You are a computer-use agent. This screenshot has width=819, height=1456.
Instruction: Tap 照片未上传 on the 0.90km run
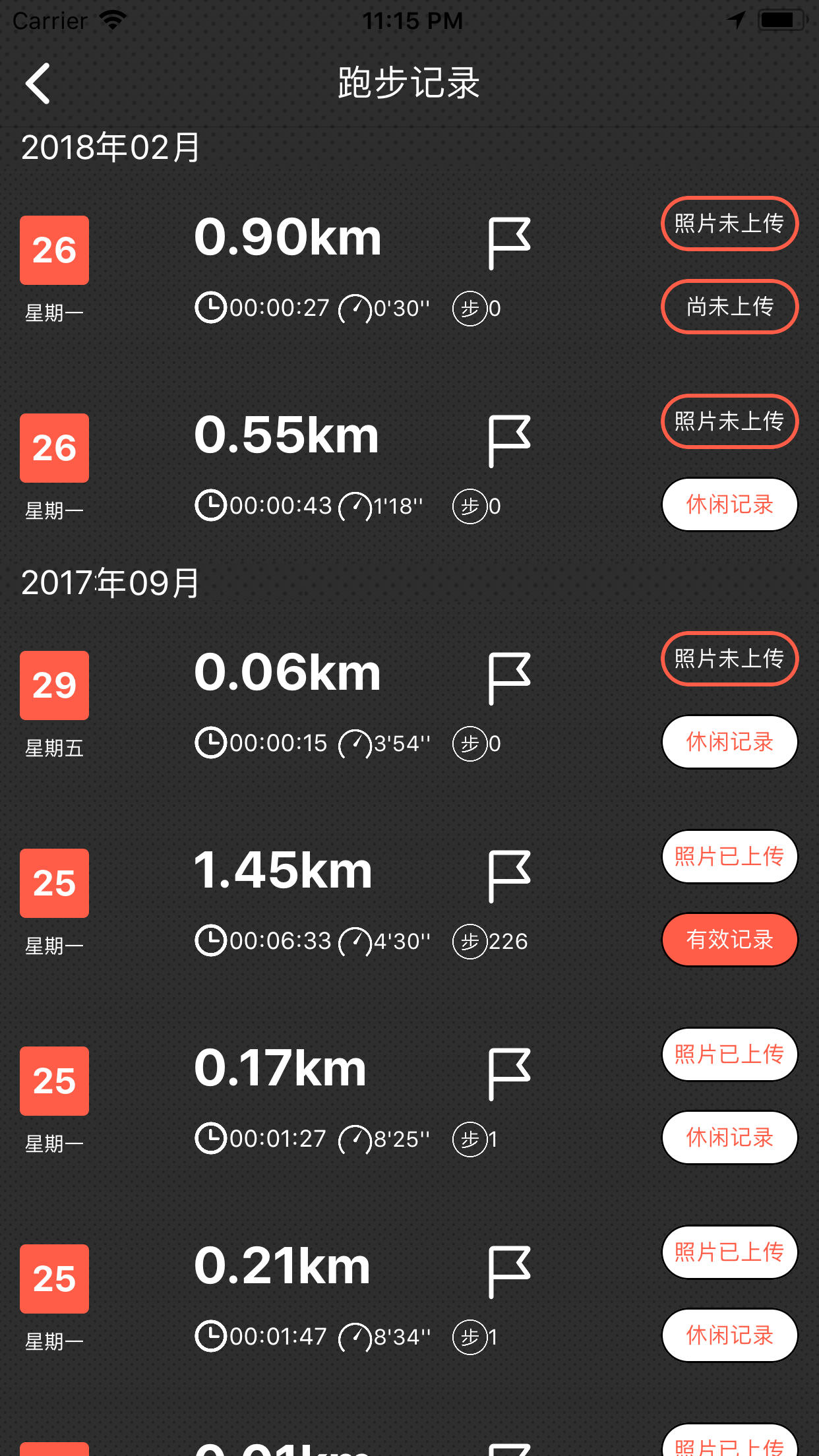[729, 224]
